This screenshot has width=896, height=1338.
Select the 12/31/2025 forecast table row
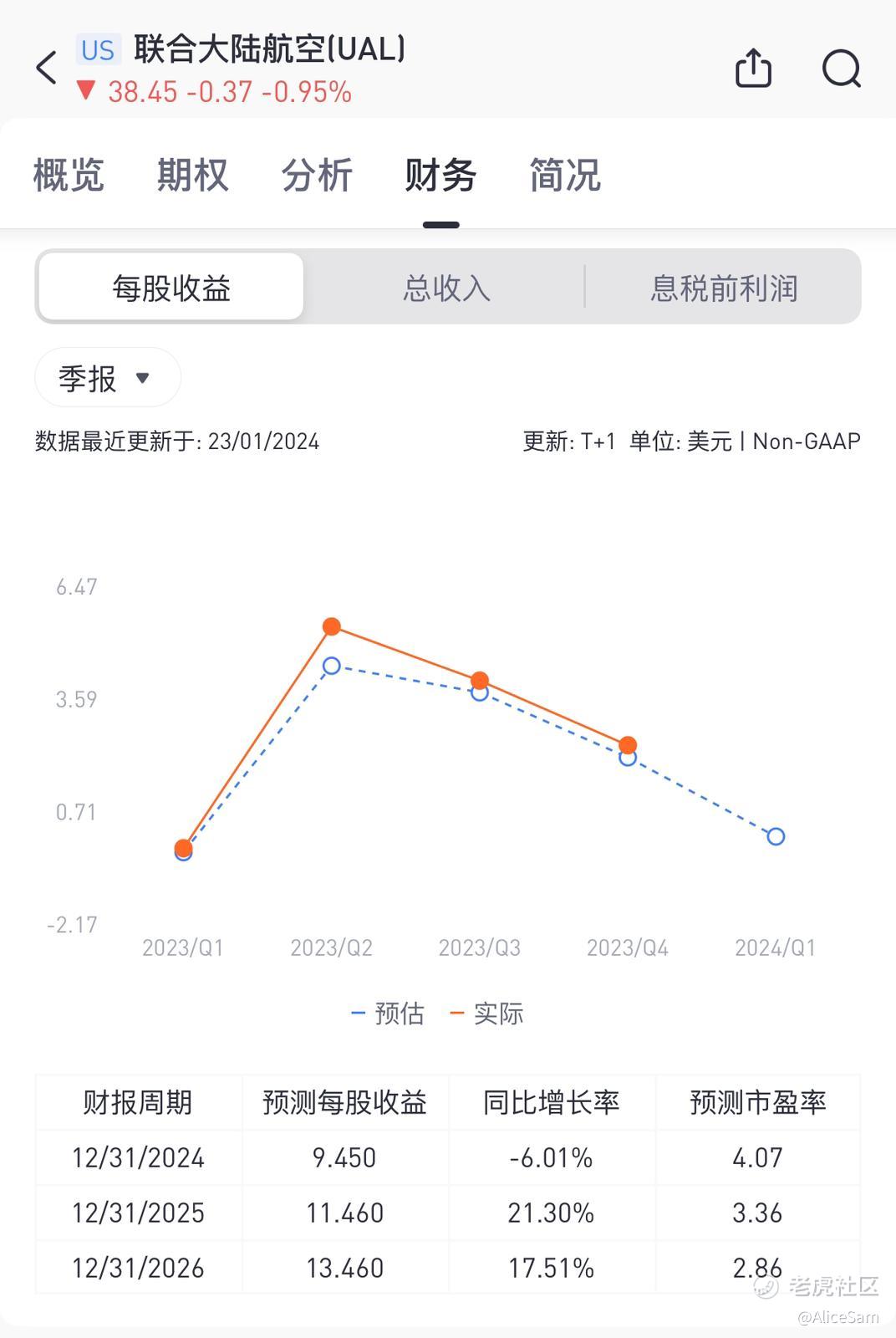(x=448, y=1213)
